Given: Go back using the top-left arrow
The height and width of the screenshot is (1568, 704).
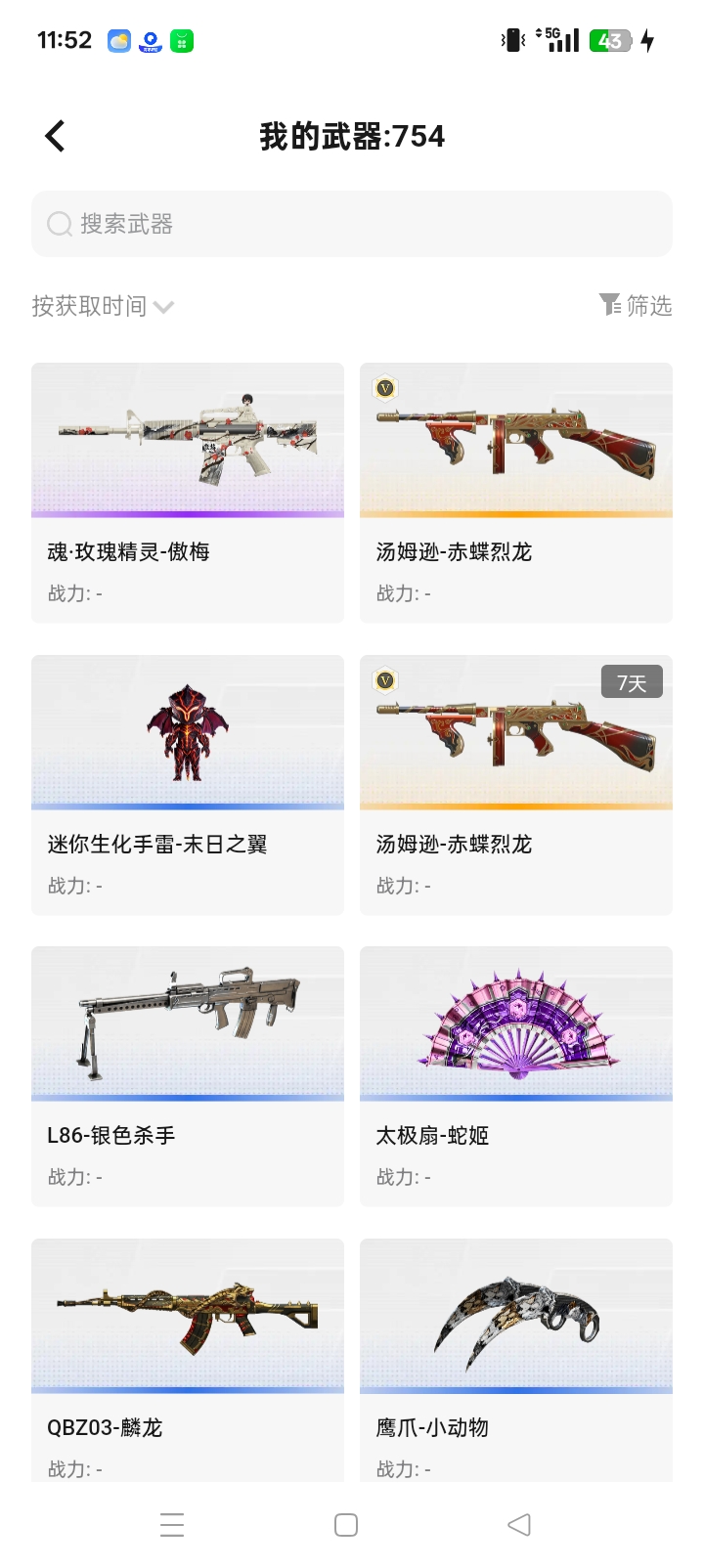Looking at the screenshot, I should click(56, 136).
